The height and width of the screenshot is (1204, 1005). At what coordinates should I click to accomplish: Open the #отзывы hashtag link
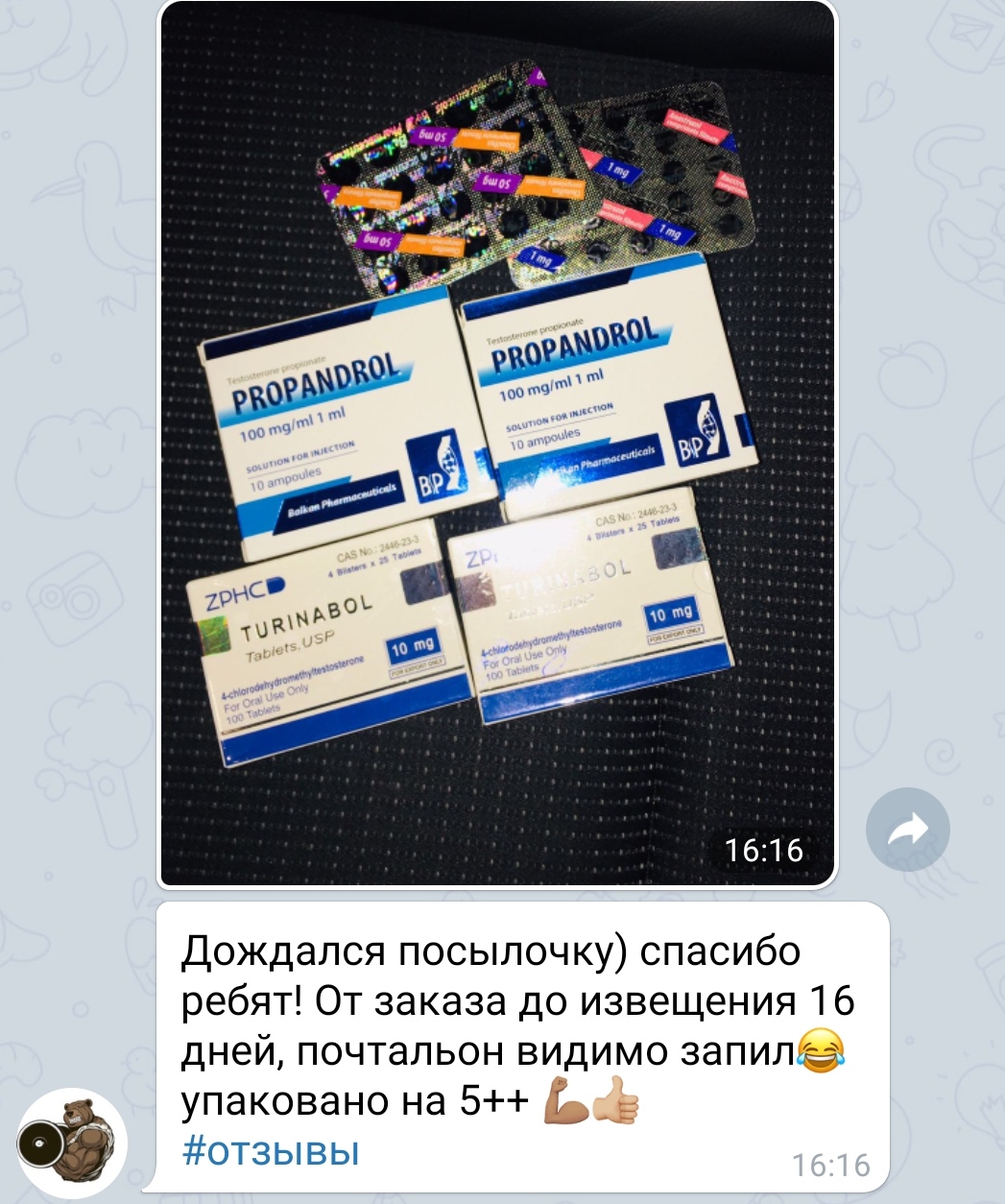271,1150
